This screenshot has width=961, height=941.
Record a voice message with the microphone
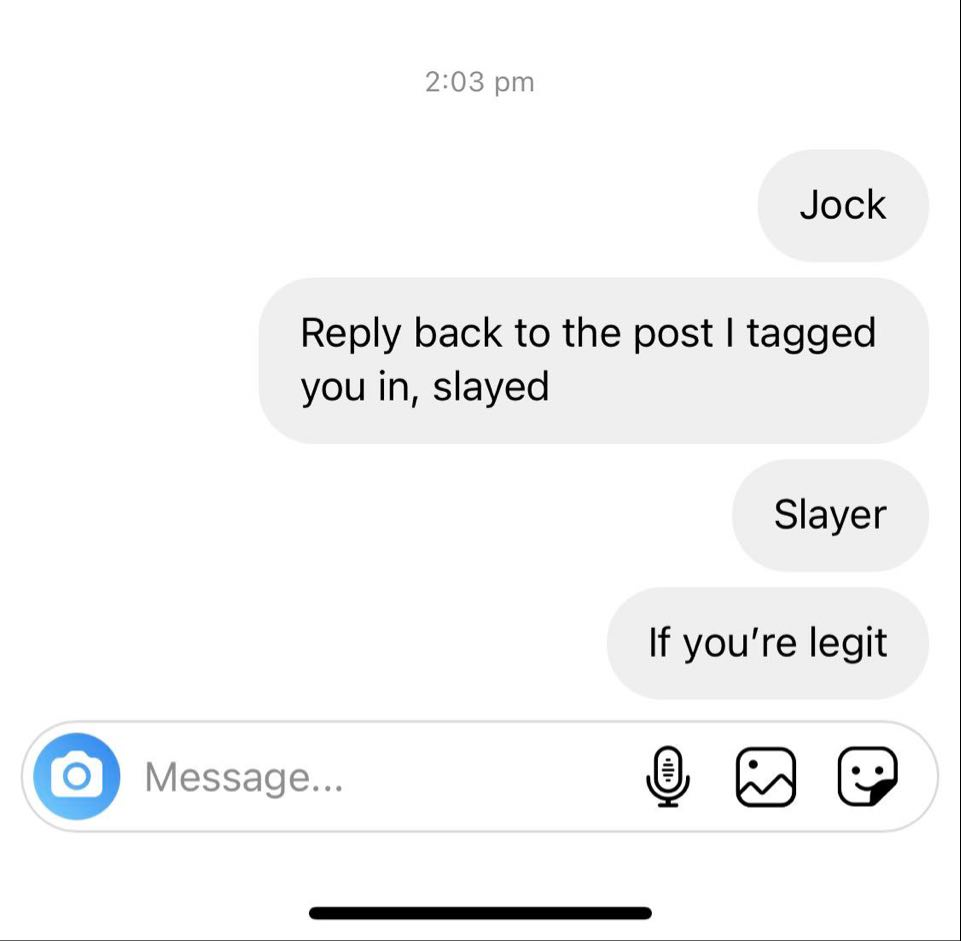click(667, 777)
